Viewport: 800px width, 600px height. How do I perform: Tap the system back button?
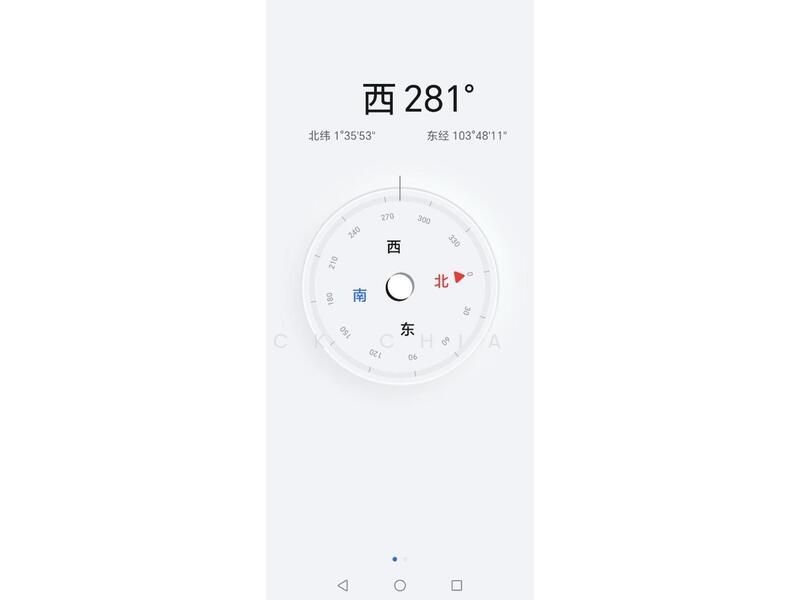coord(343,585)
